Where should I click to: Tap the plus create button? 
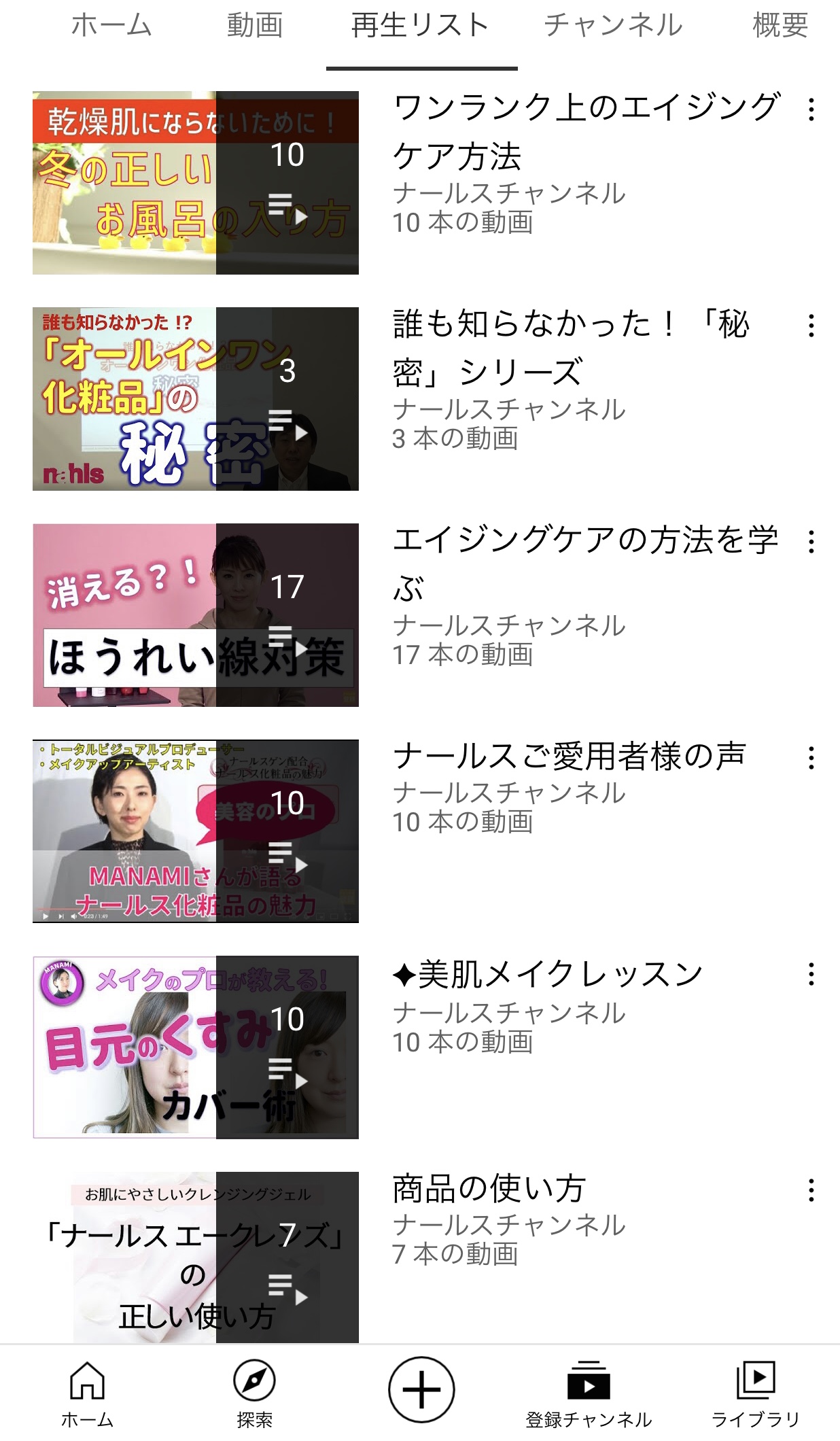pos(421,1390)
